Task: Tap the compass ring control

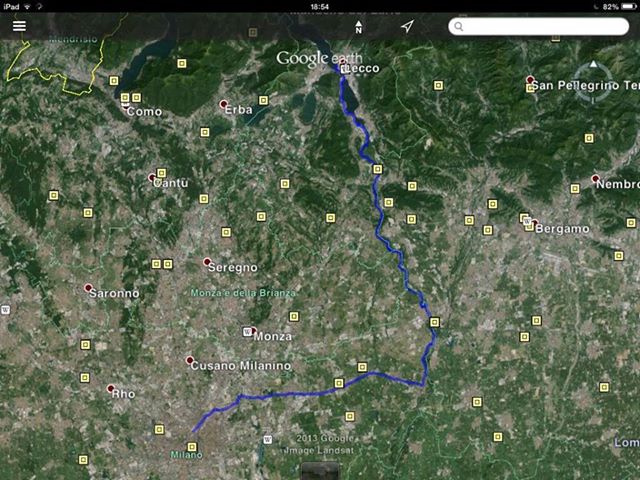Action: 594,86
